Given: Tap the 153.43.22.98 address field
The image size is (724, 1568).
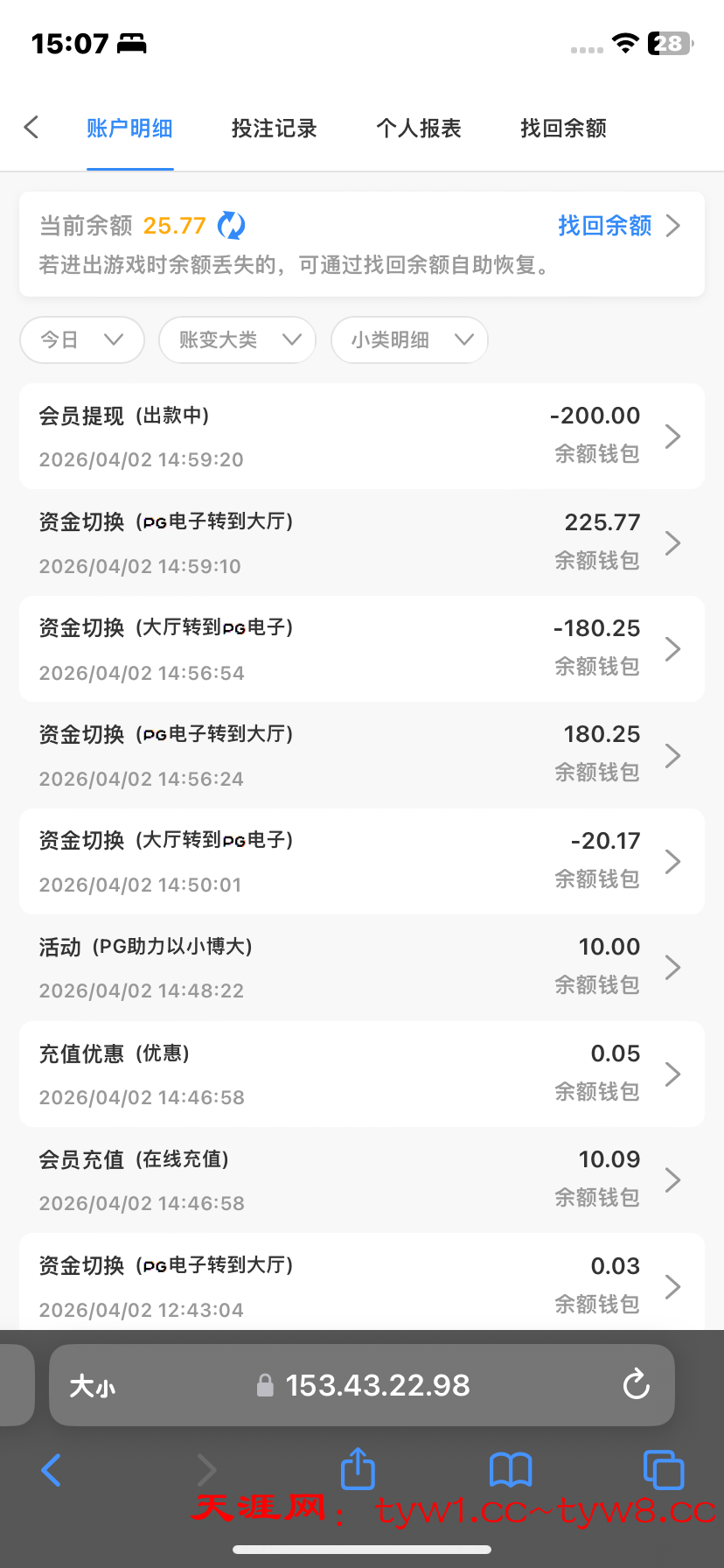Looking at the screenshot, I should pos(376,1385).
